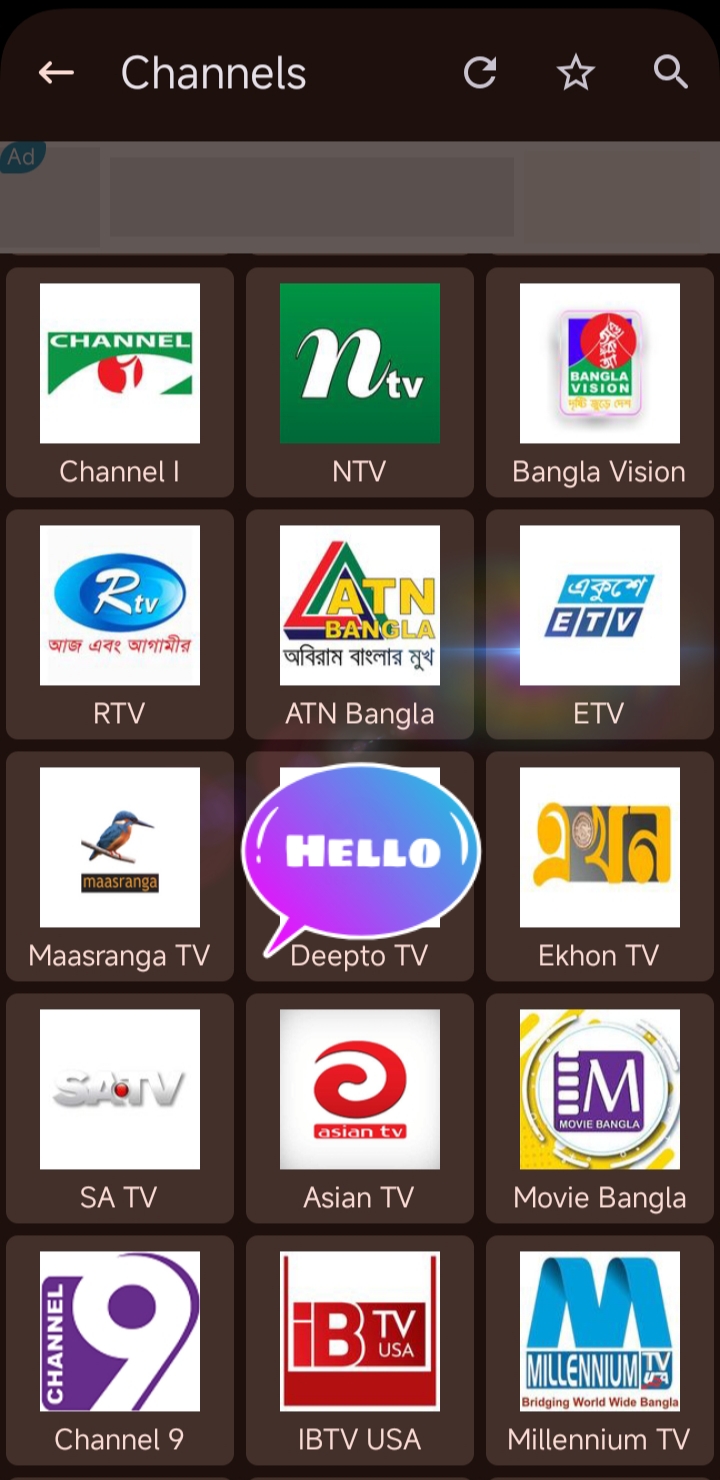Search for a channel
720x1480 pixels.
[670, 73]
